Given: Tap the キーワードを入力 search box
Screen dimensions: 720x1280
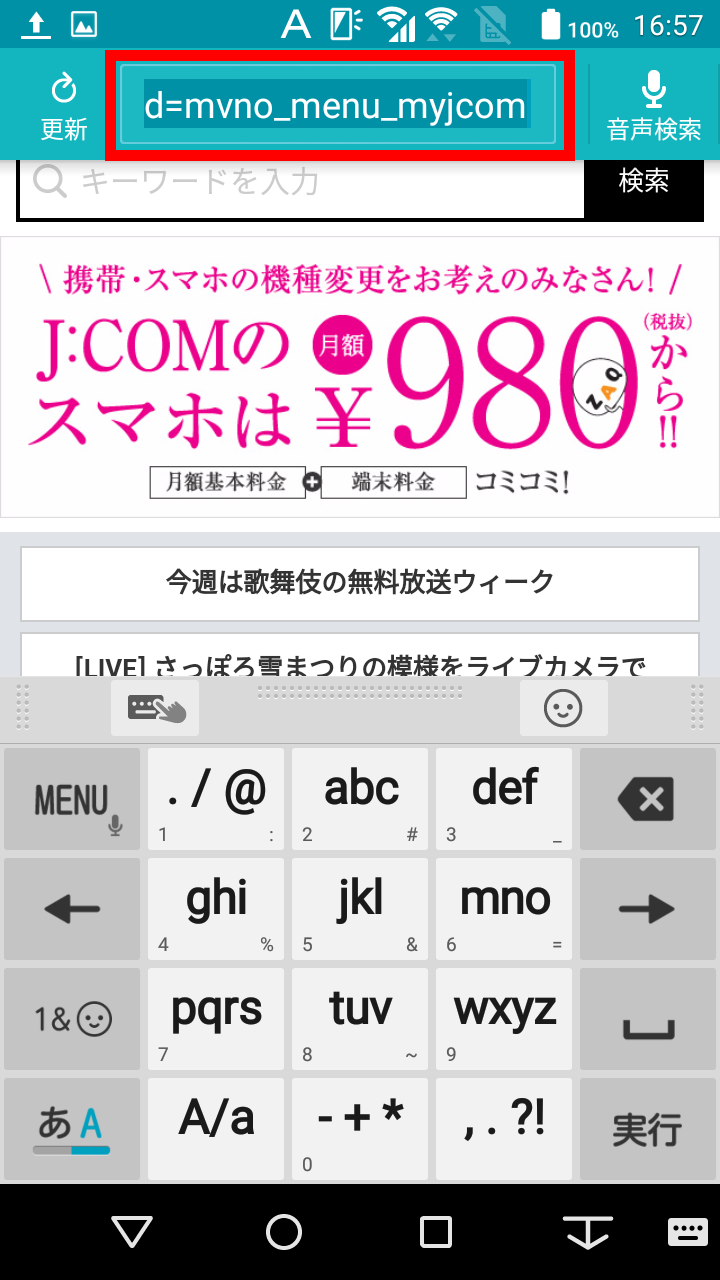Looking at the screenshot, I should click(x=300, y=182).
